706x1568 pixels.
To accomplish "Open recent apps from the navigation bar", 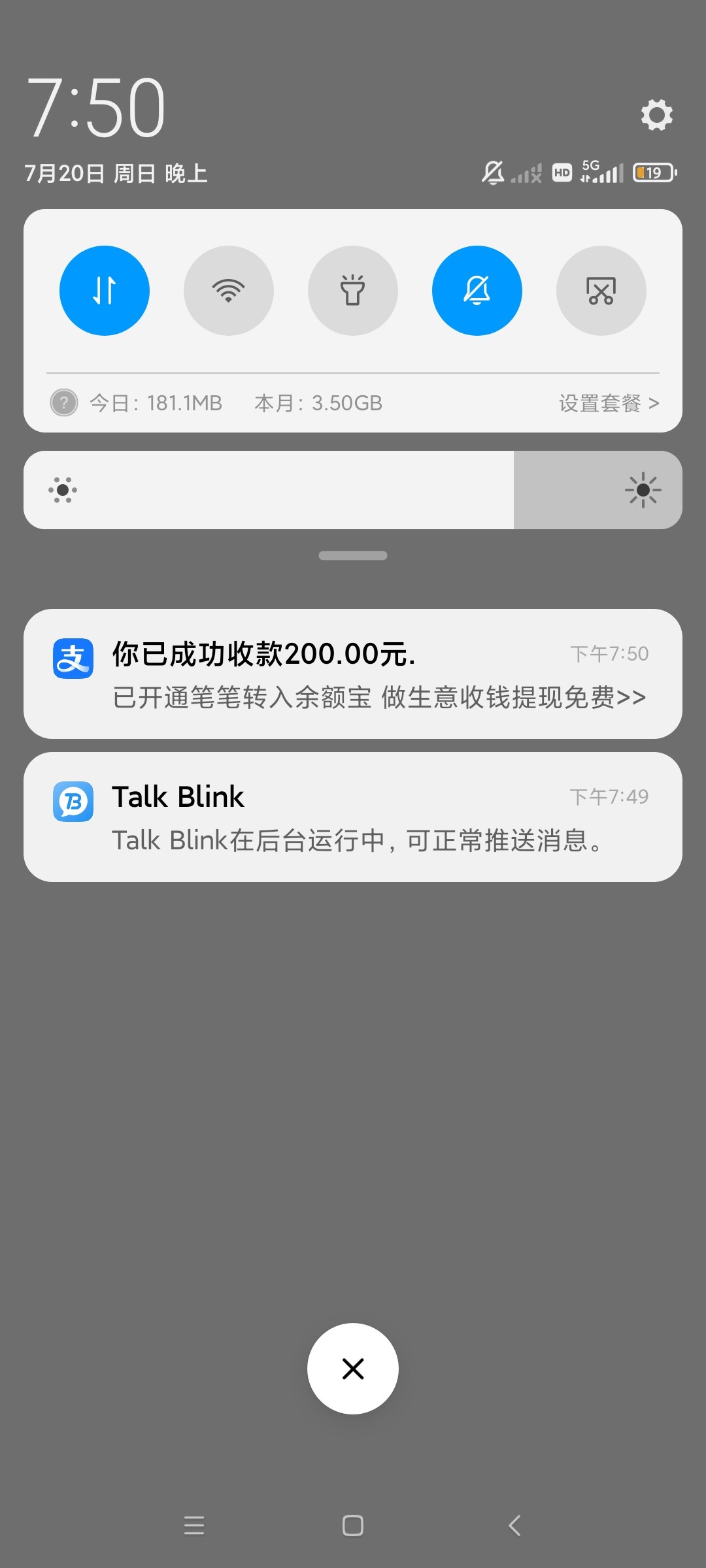I will click(194, 1526).
